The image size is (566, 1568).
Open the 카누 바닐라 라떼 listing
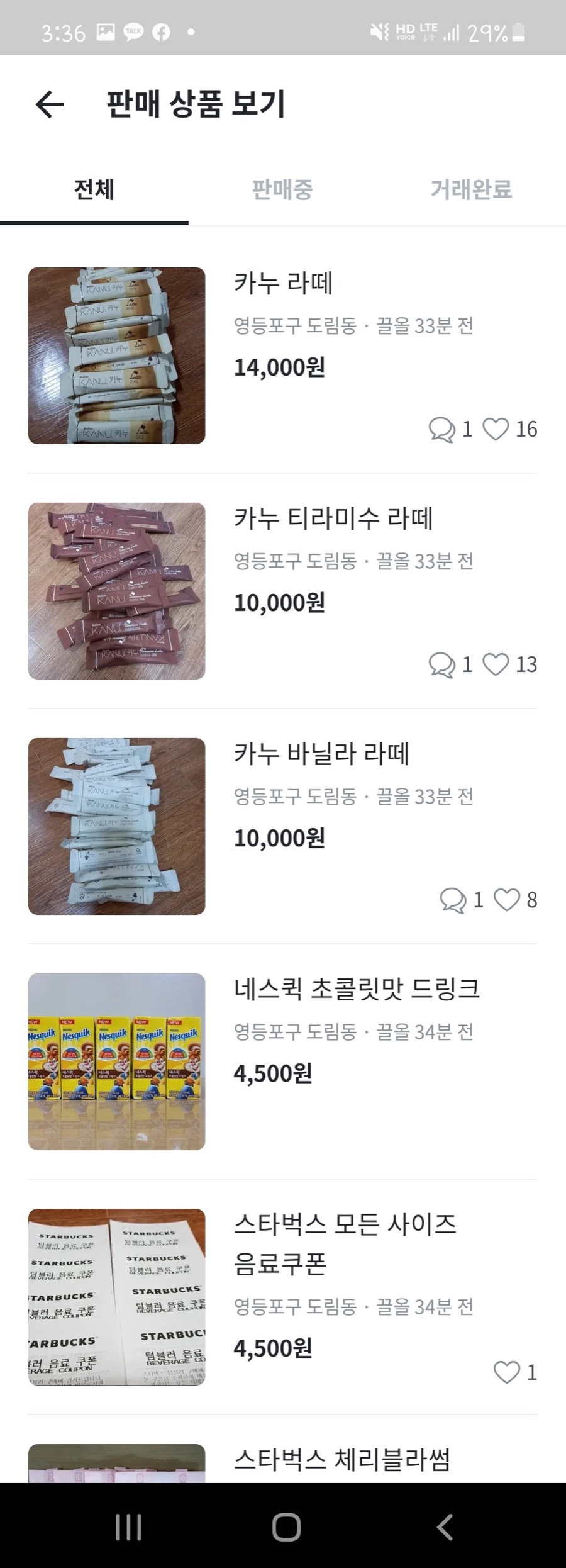pyautogui.click(x=321, y=754)
